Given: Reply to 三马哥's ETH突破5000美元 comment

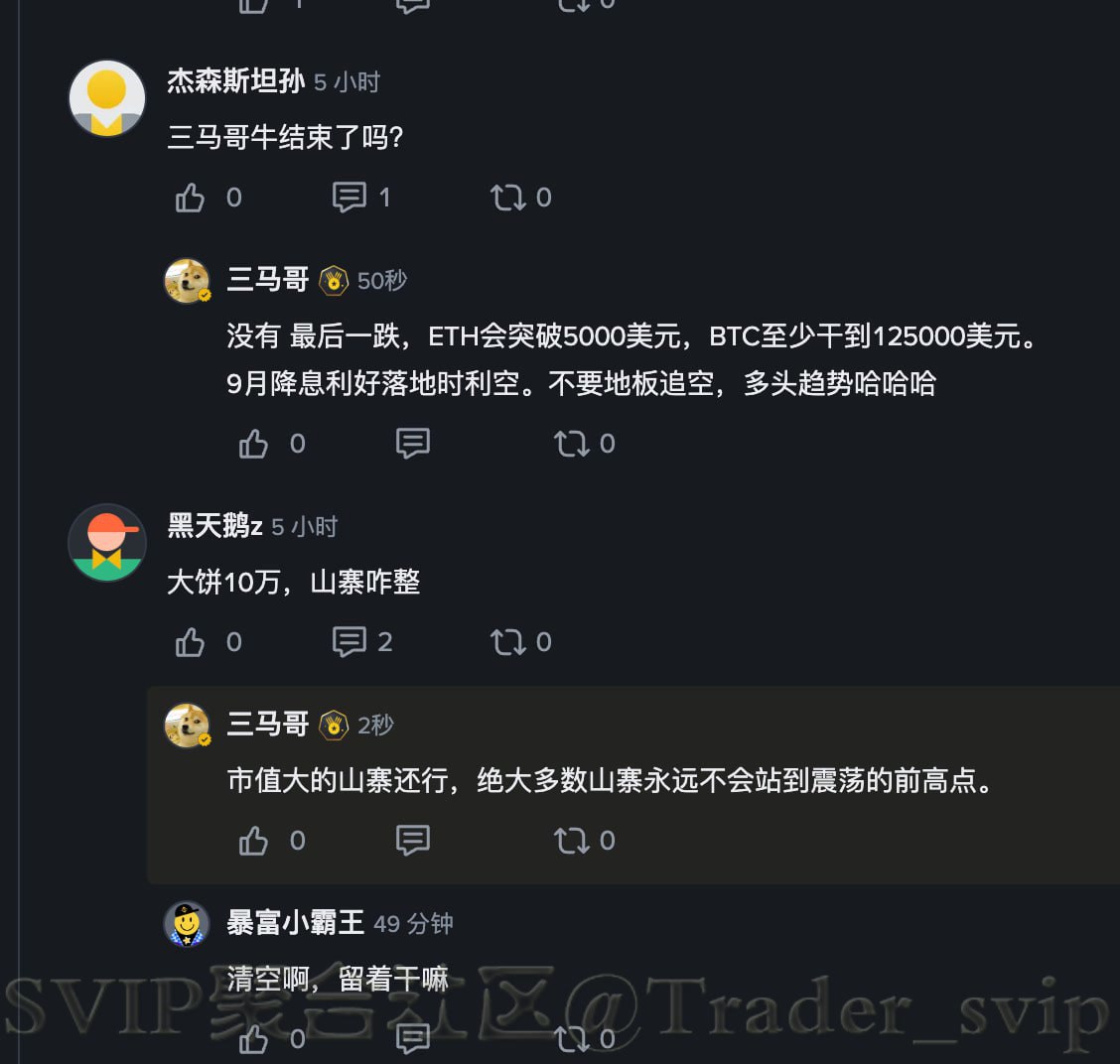Looking at the screenshot, I should [413, 444].
